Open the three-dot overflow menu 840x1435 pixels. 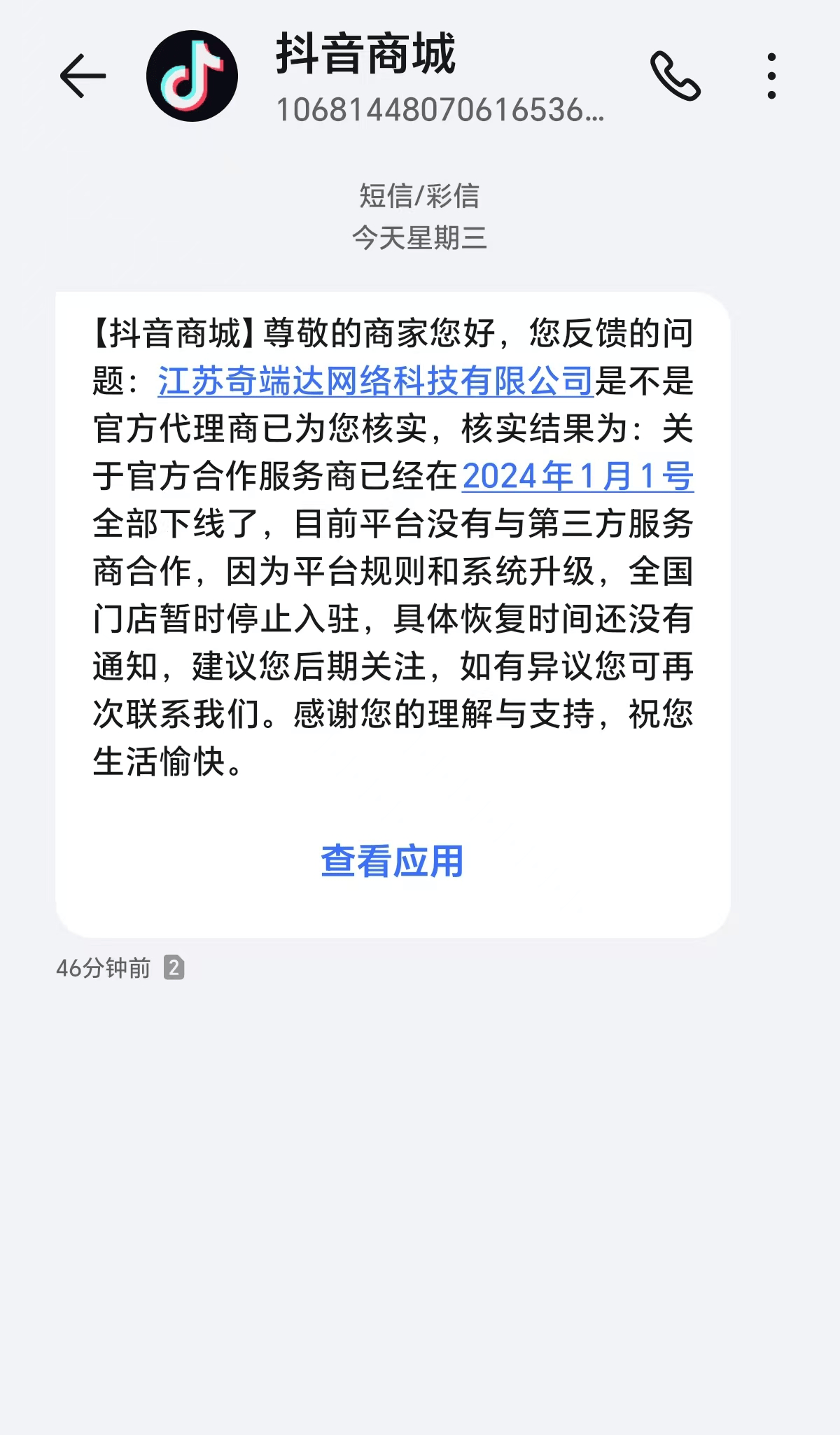771,76
